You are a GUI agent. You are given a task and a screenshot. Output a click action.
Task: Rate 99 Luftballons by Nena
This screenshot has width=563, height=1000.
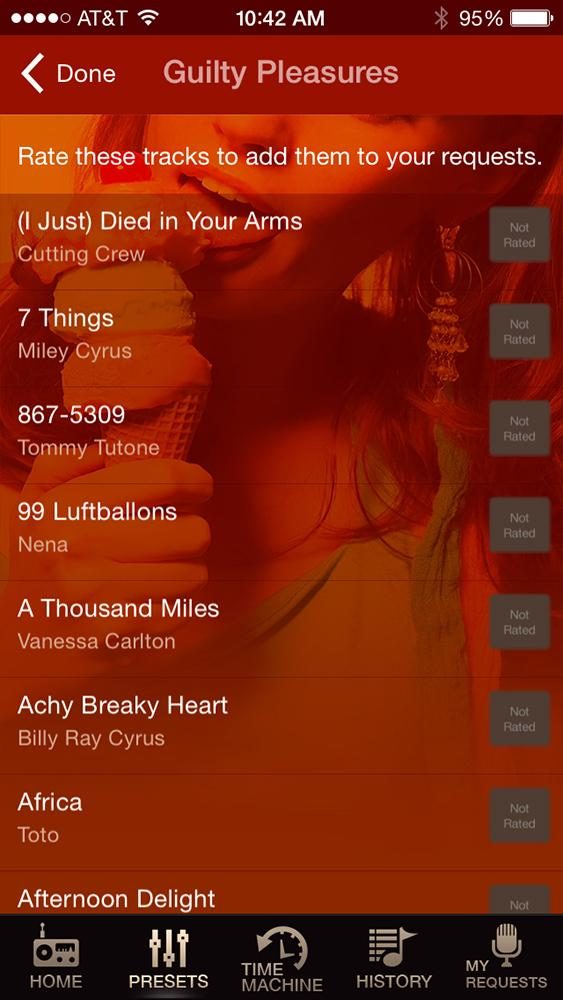click(x=519, y=526)
